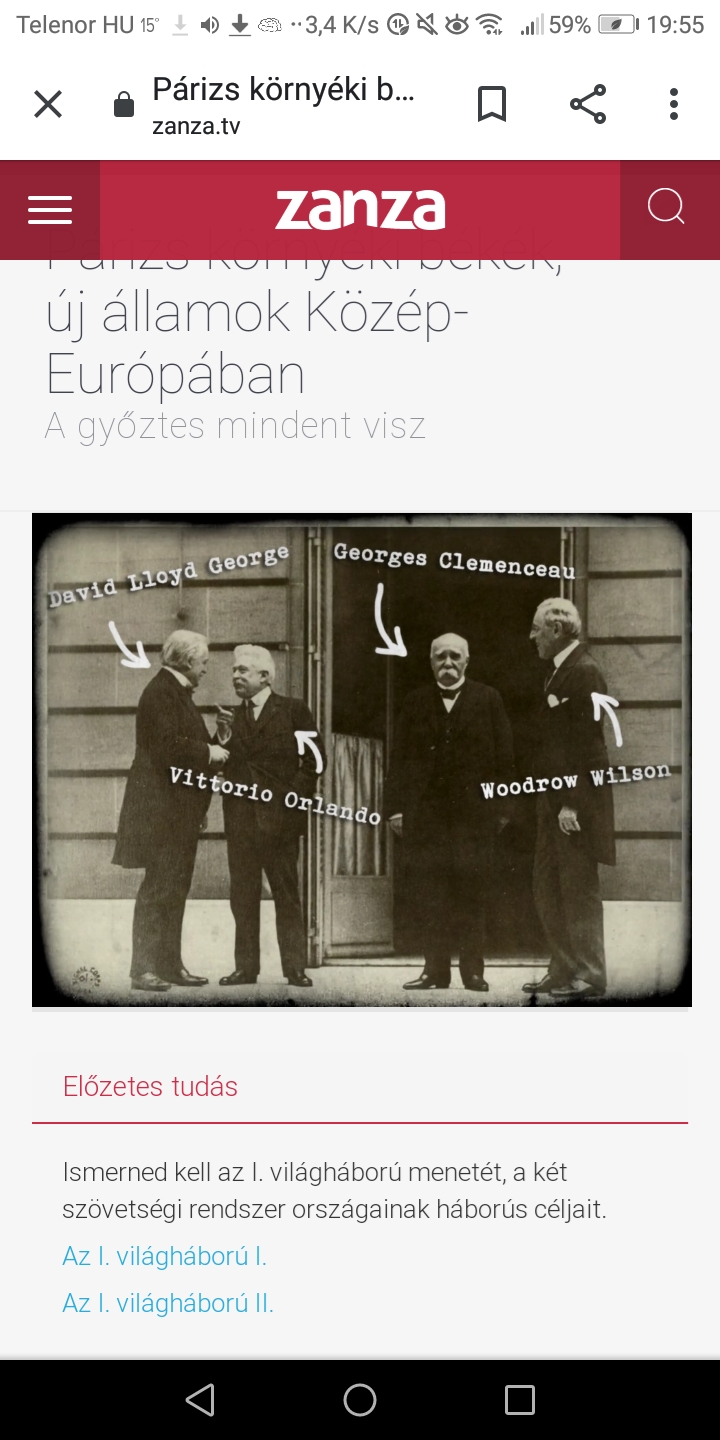Share this page
The image size is (720, 1440).
[588, 104]
